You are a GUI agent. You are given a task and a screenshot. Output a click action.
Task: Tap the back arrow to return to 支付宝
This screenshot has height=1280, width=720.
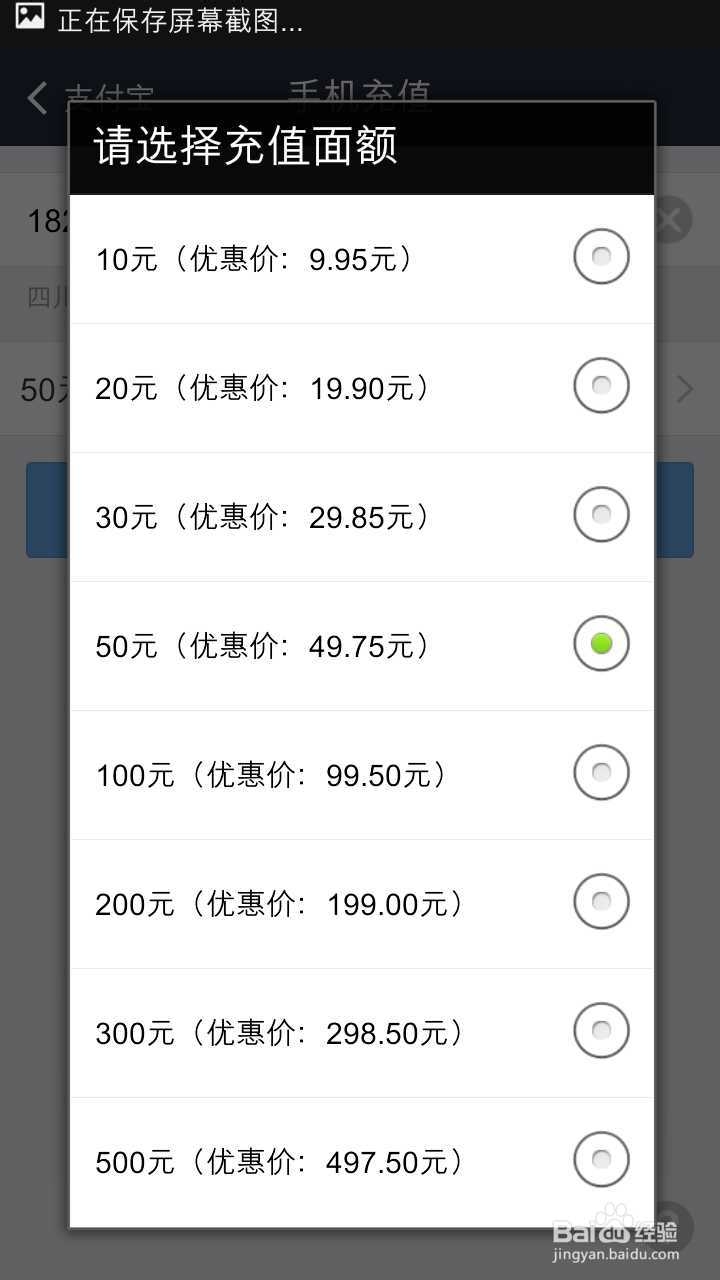pyautogui.click(x=36, y=97)
